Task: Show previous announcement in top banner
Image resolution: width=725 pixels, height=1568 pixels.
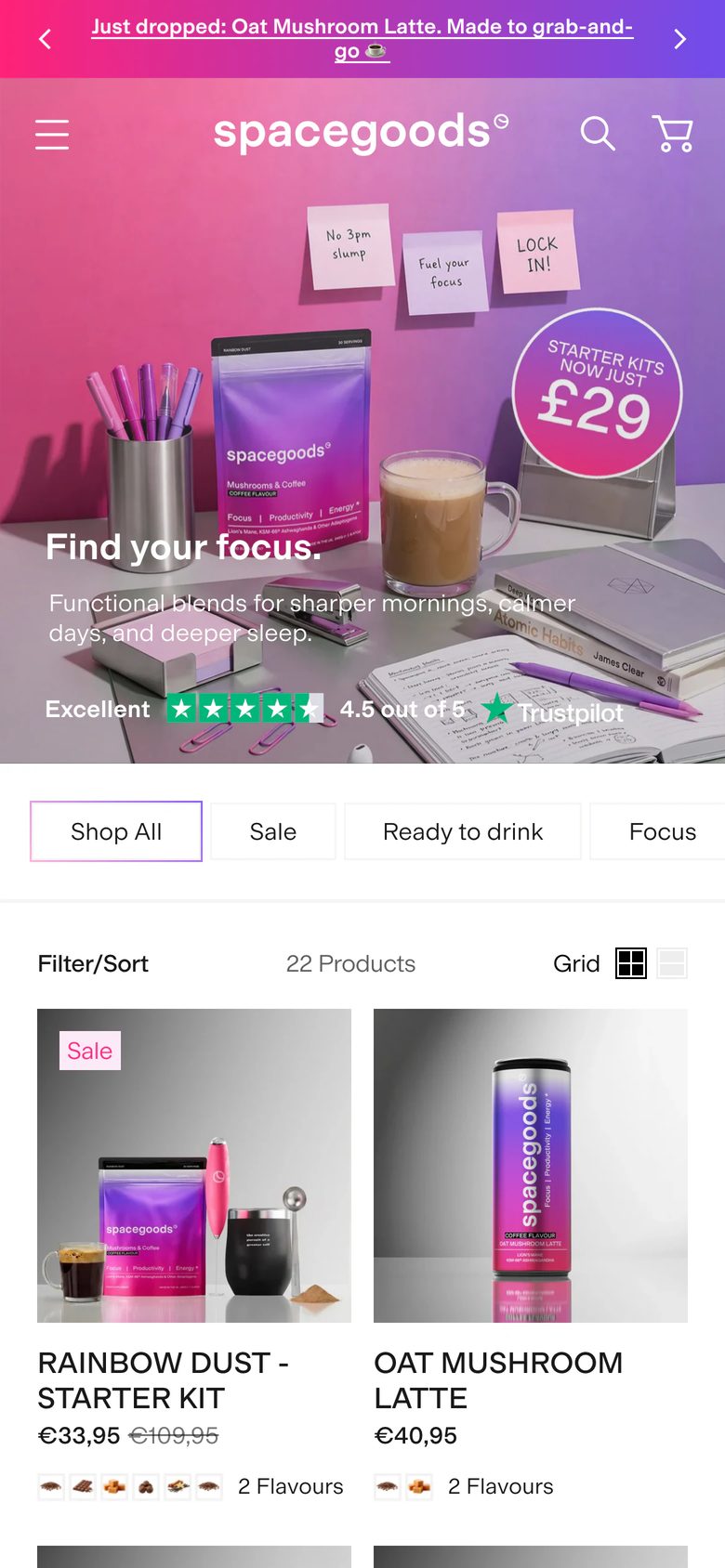Action: click(45, 39)
